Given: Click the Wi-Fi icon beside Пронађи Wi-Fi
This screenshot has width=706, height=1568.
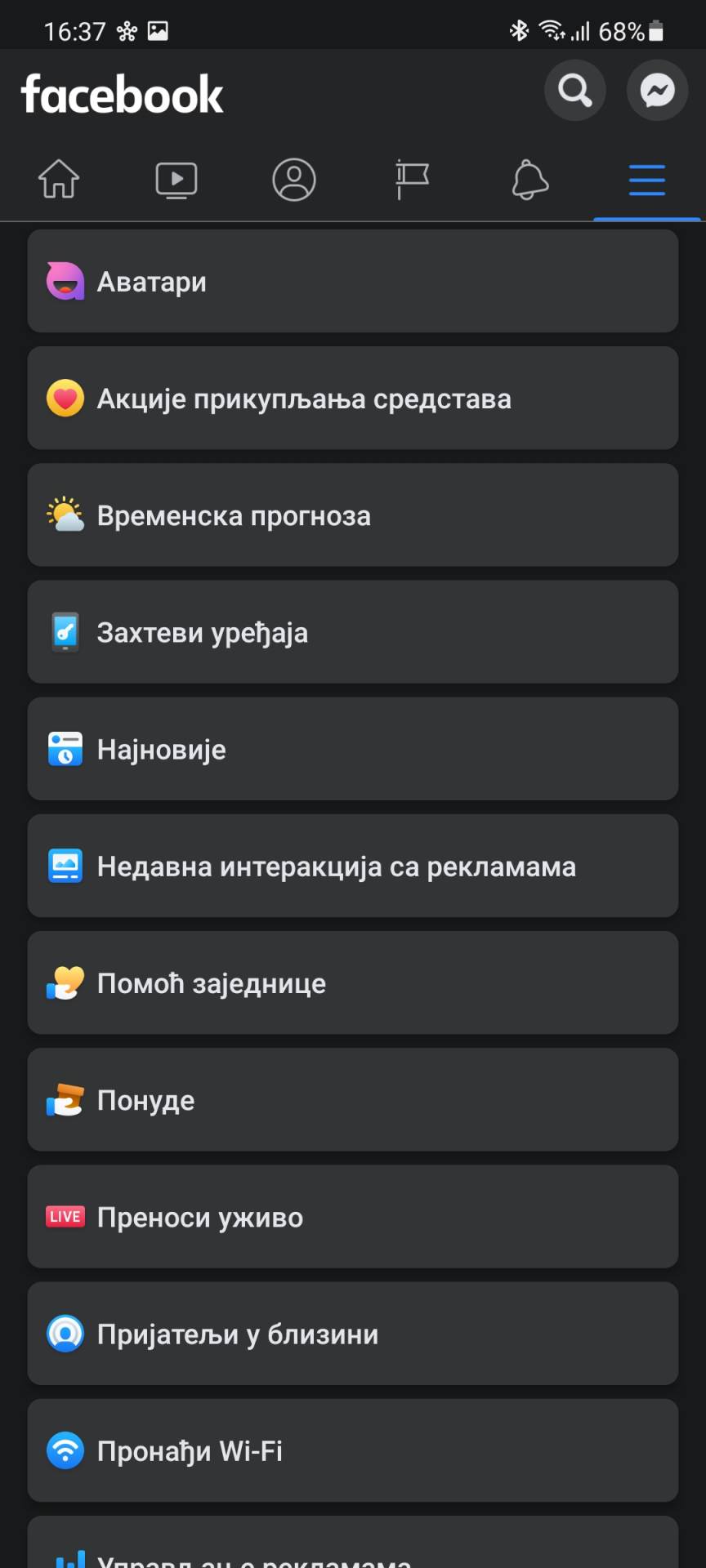Looking at the screenshot, I should pos(65,1450).
